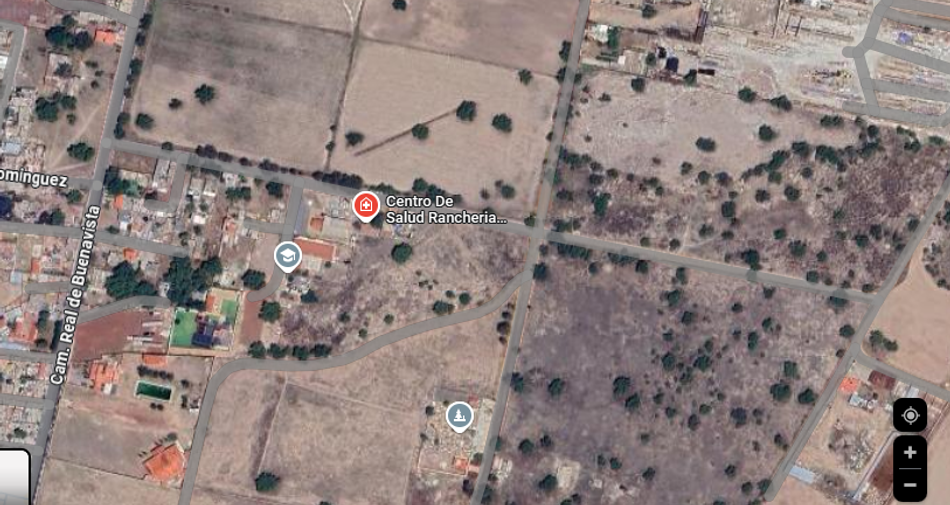Center the map on my location
The height and width of the screenshot is (505, 950).
click(909, 415)
